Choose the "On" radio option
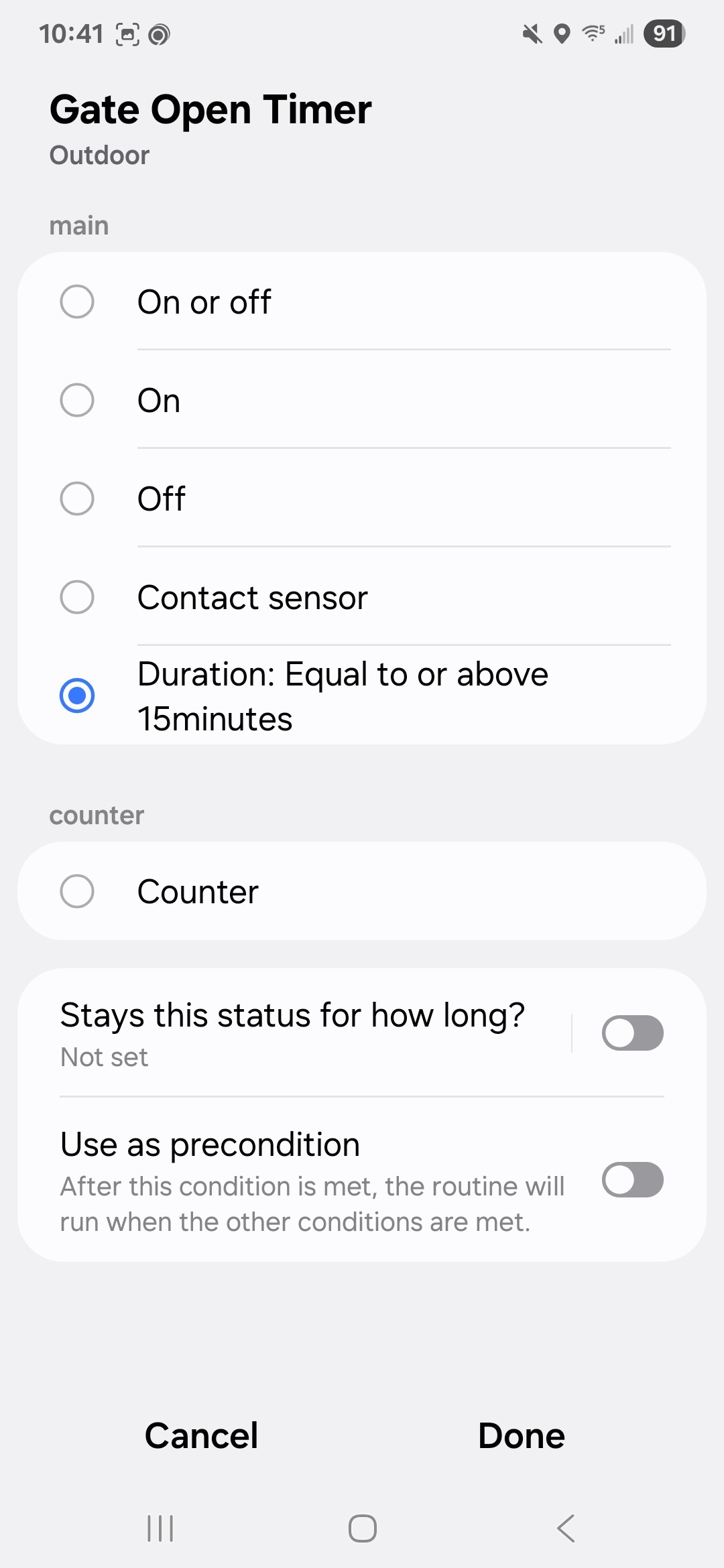724x1568 pixels. click(362, 400)
